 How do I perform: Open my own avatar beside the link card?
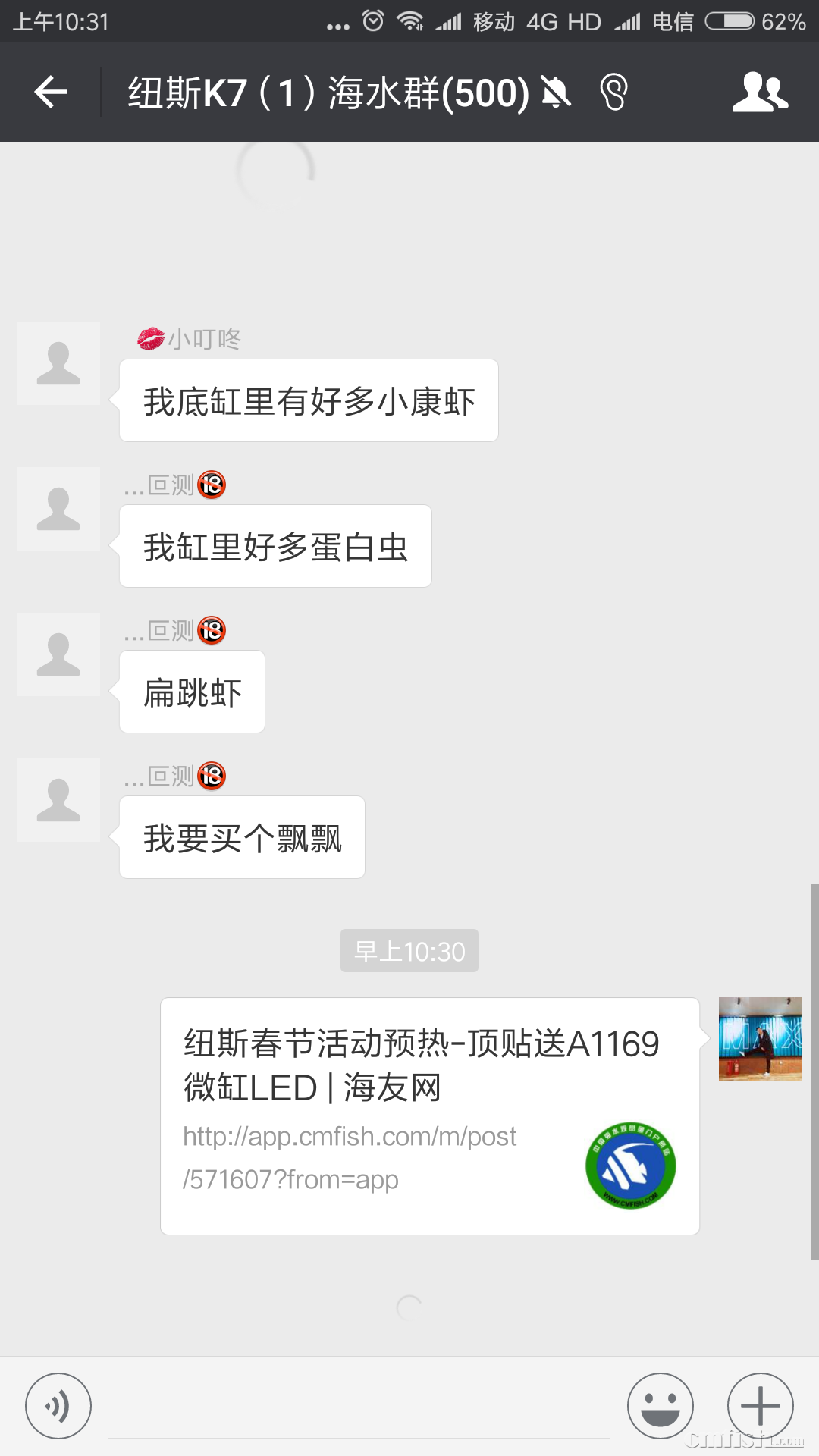click(x=760, y=1038)
